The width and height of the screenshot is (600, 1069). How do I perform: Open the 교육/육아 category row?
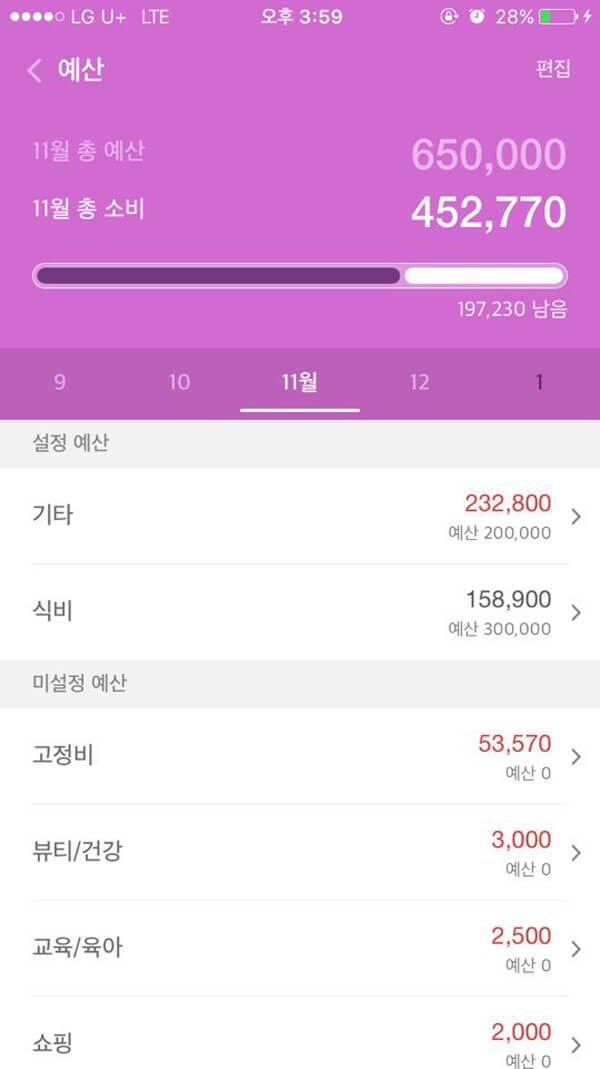click(x=300, y=948)
